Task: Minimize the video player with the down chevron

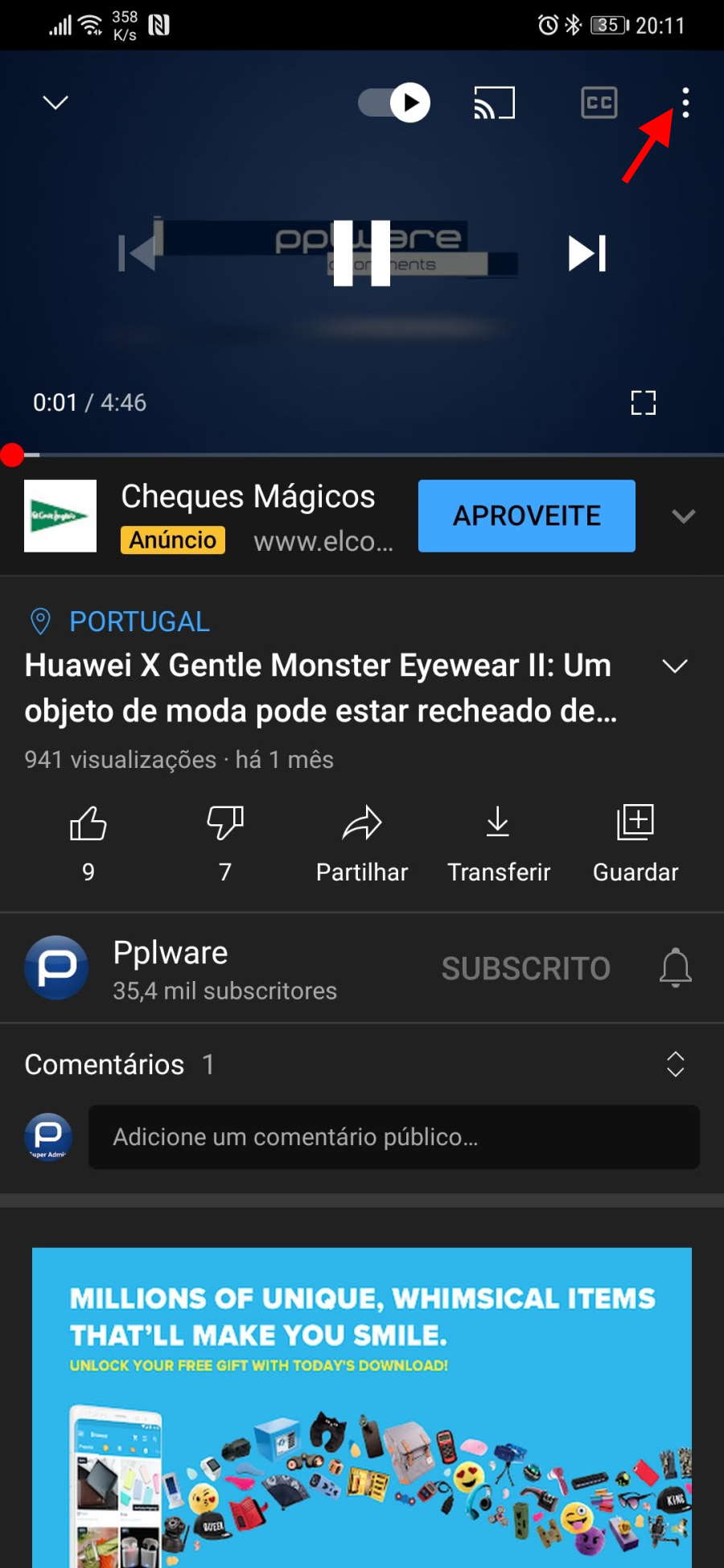Action: (56, 103)
